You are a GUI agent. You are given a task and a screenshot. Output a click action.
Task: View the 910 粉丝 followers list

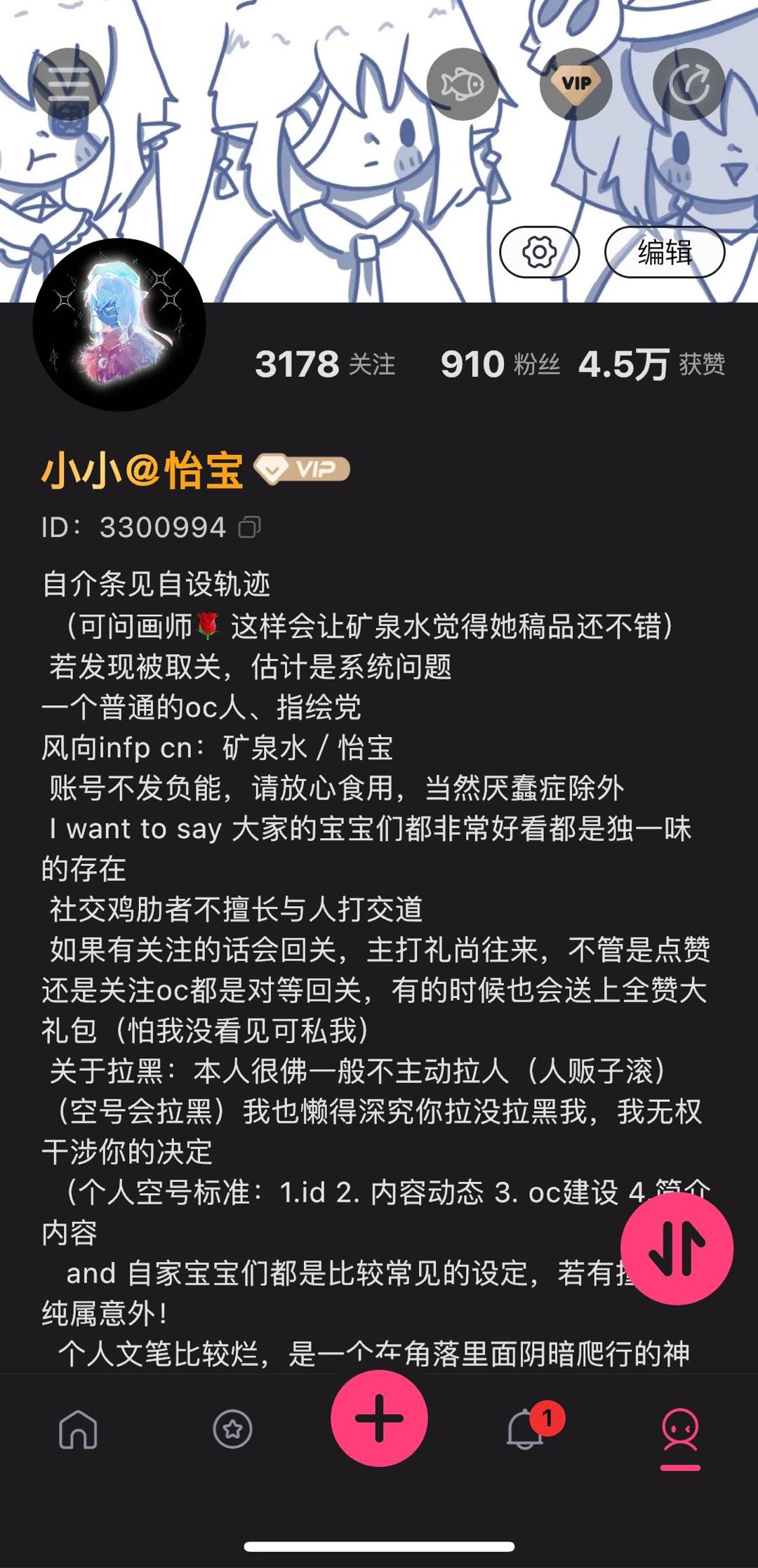click(500, 364)
